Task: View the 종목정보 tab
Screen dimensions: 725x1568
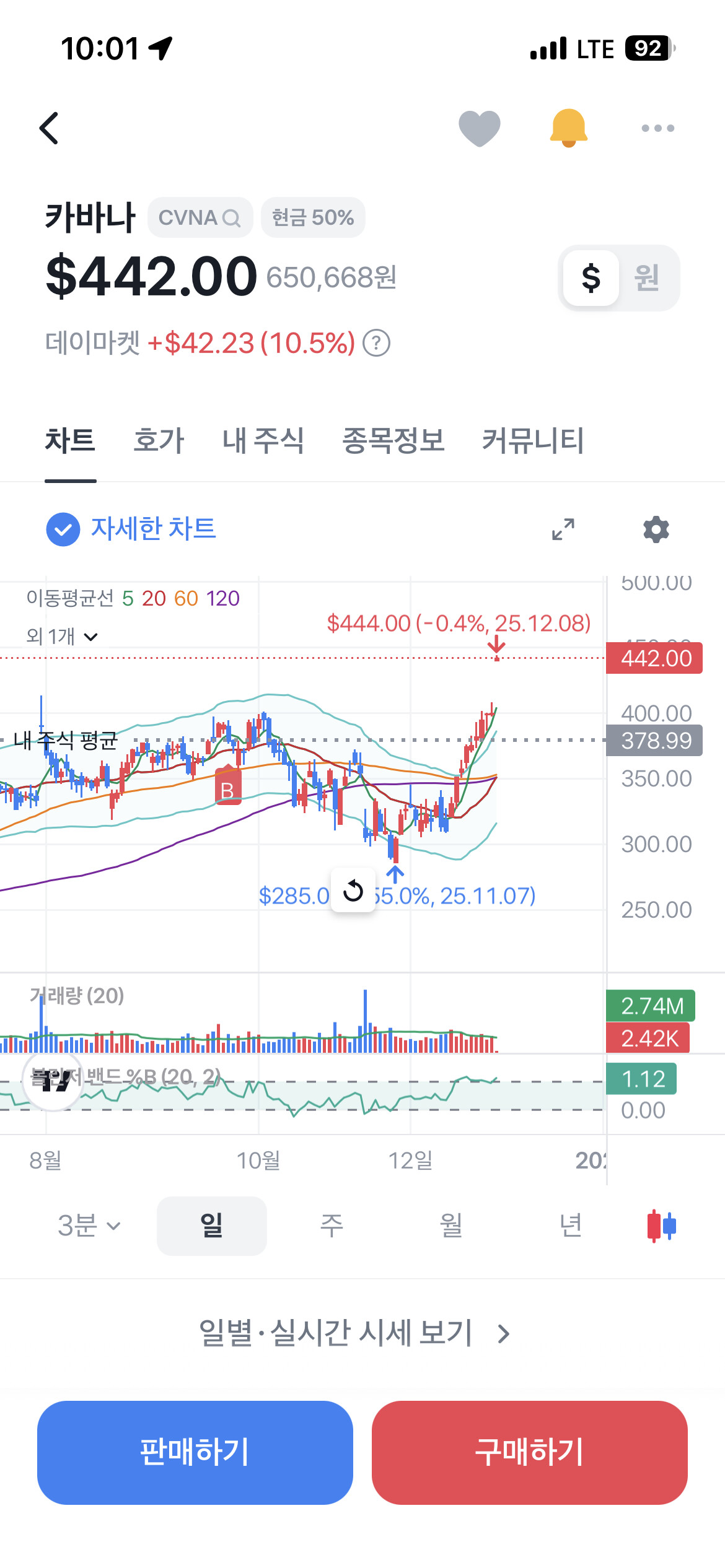Action: (x=393, y=441)
